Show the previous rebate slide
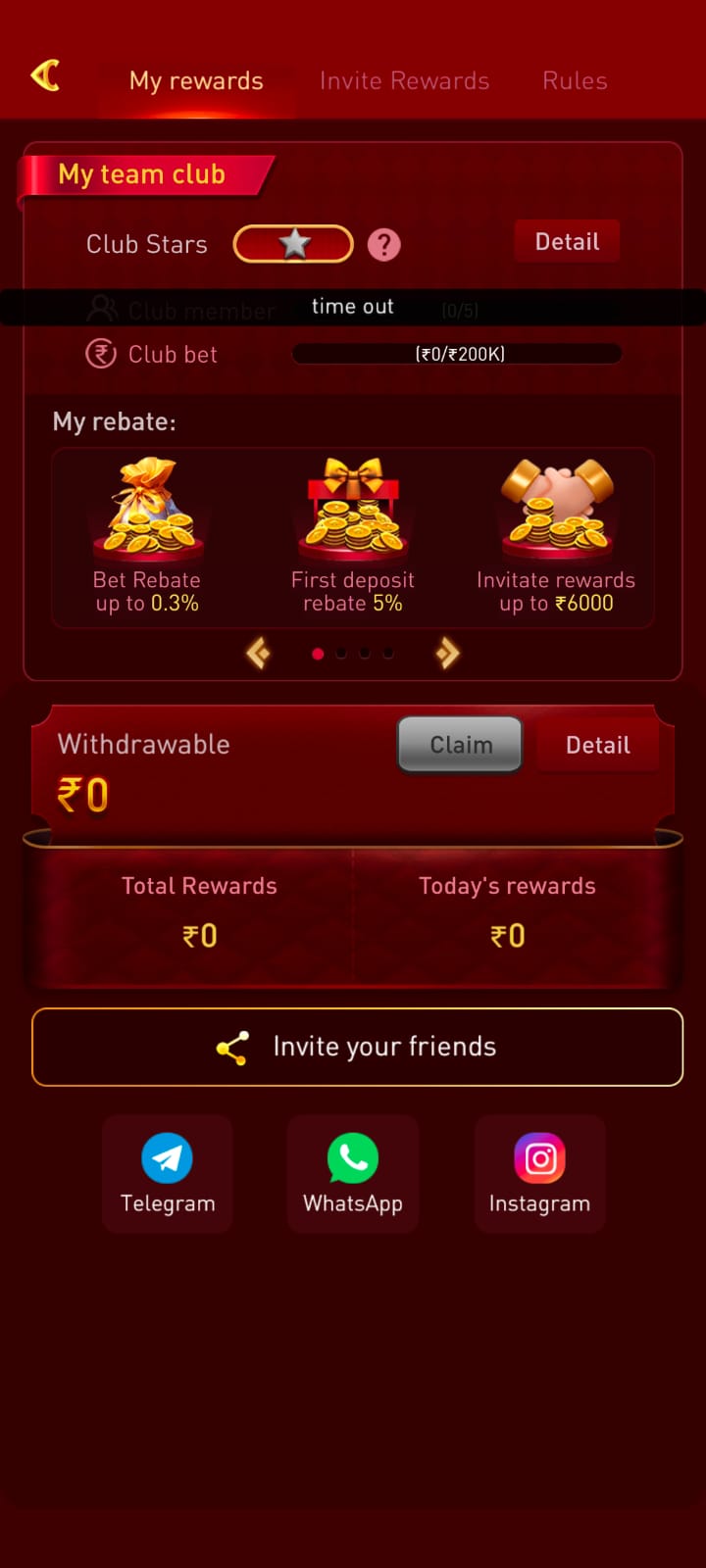The width and height of the screenshot is (706, 1568). (x=258, y=653)
